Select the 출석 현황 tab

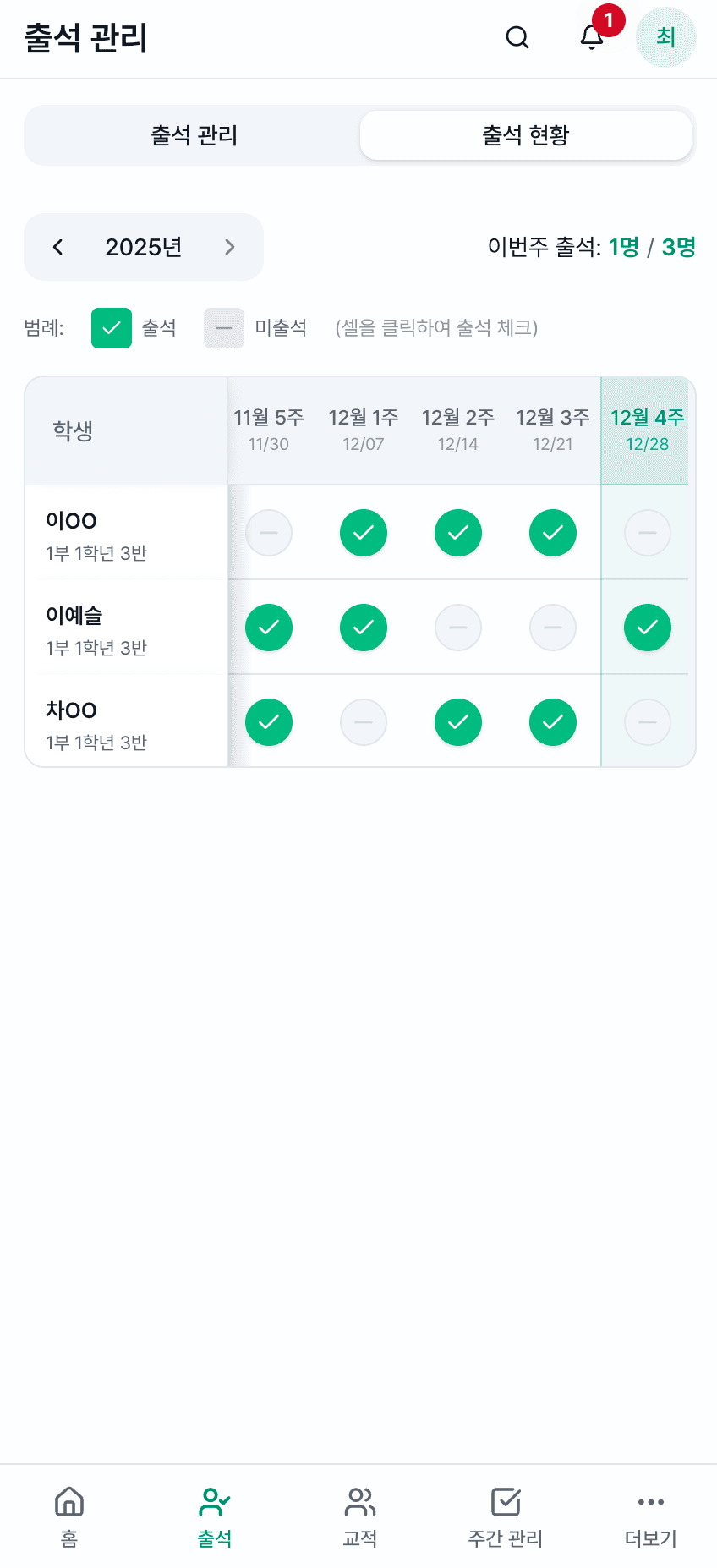[525, 134]
